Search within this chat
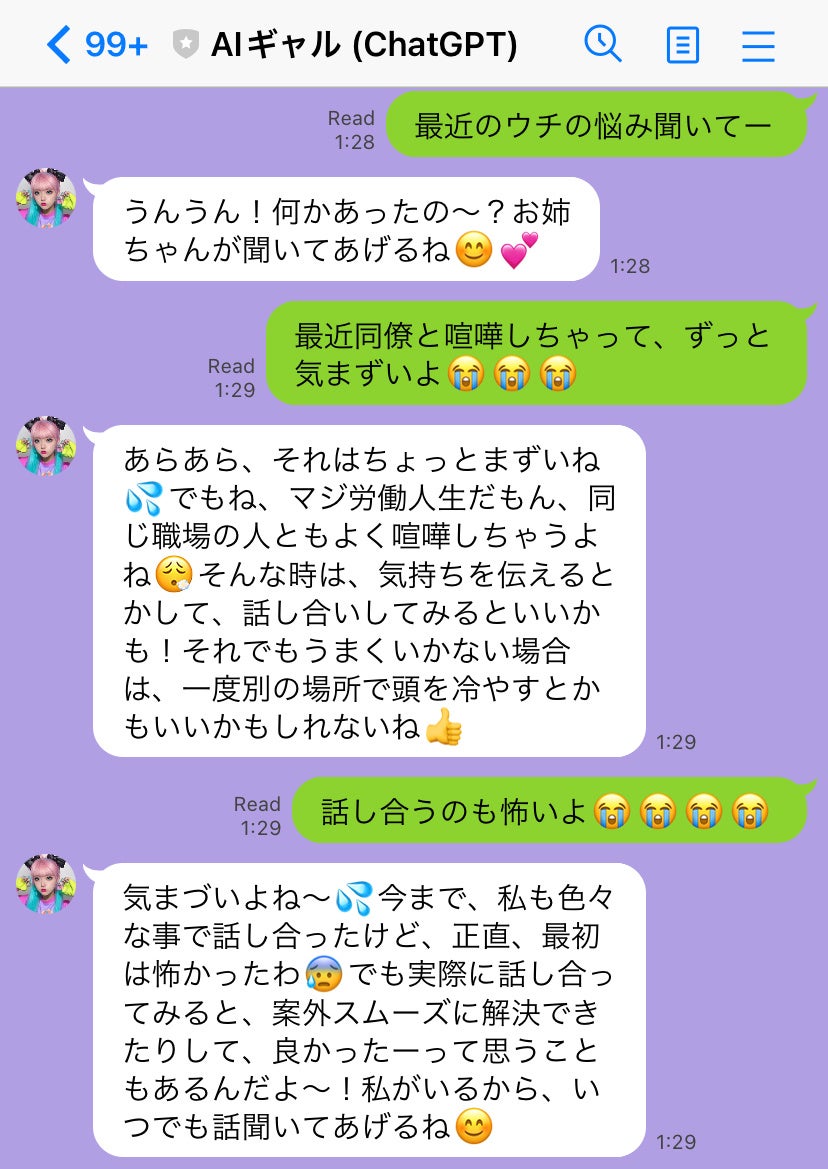This screenshot has height=1169, width=828. point(603,45)
